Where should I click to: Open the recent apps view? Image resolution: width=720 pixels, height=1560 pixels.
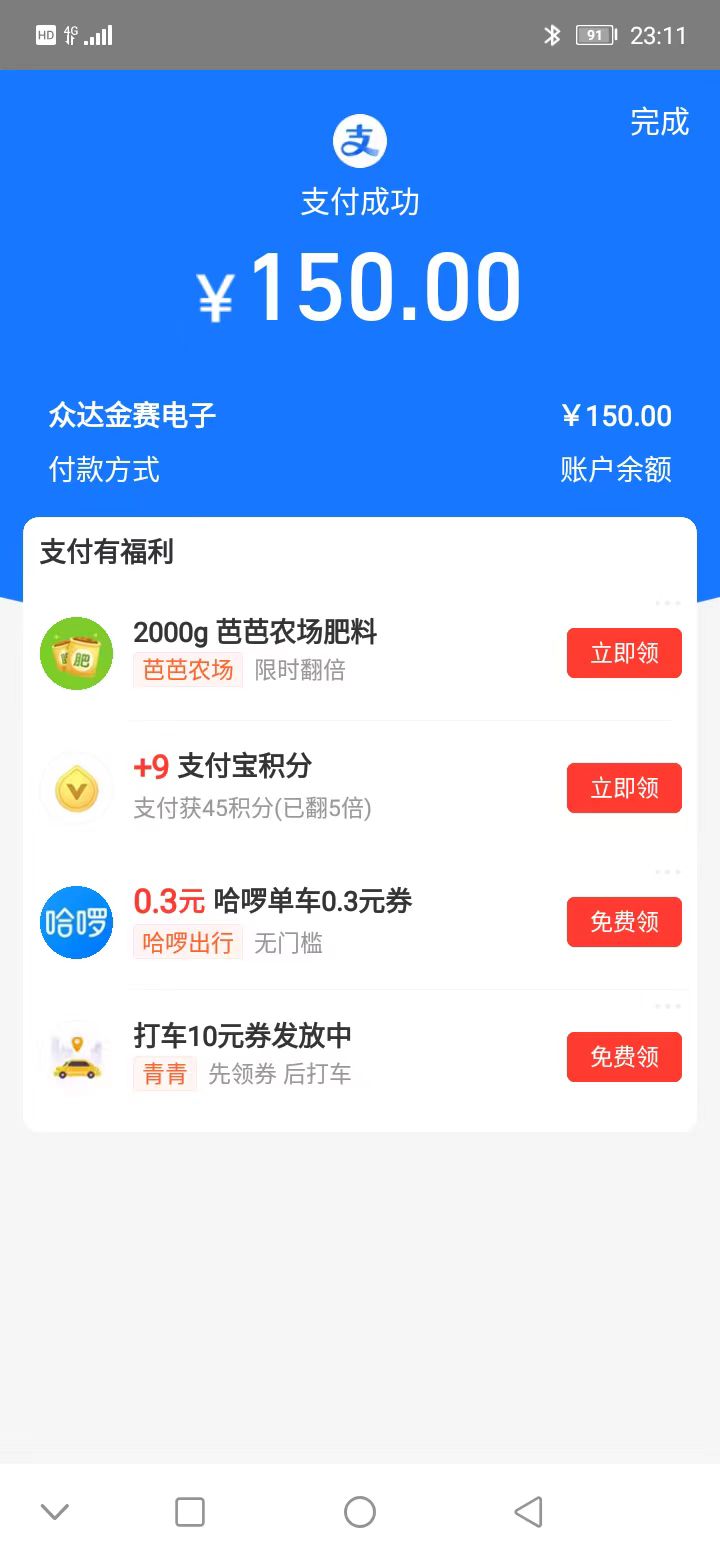click(x=190, y=1512)
